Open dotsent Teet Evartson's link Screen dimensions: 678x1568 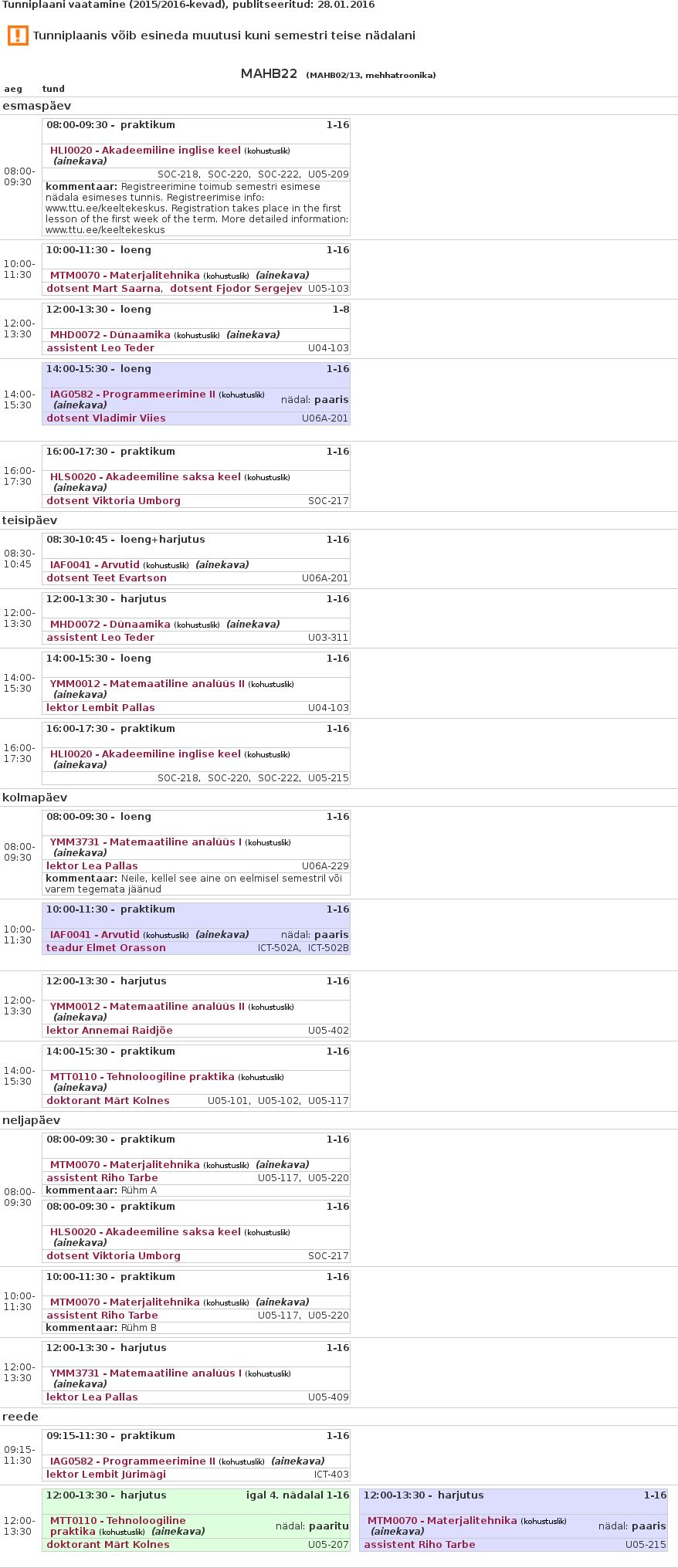(x=107, y=578)
